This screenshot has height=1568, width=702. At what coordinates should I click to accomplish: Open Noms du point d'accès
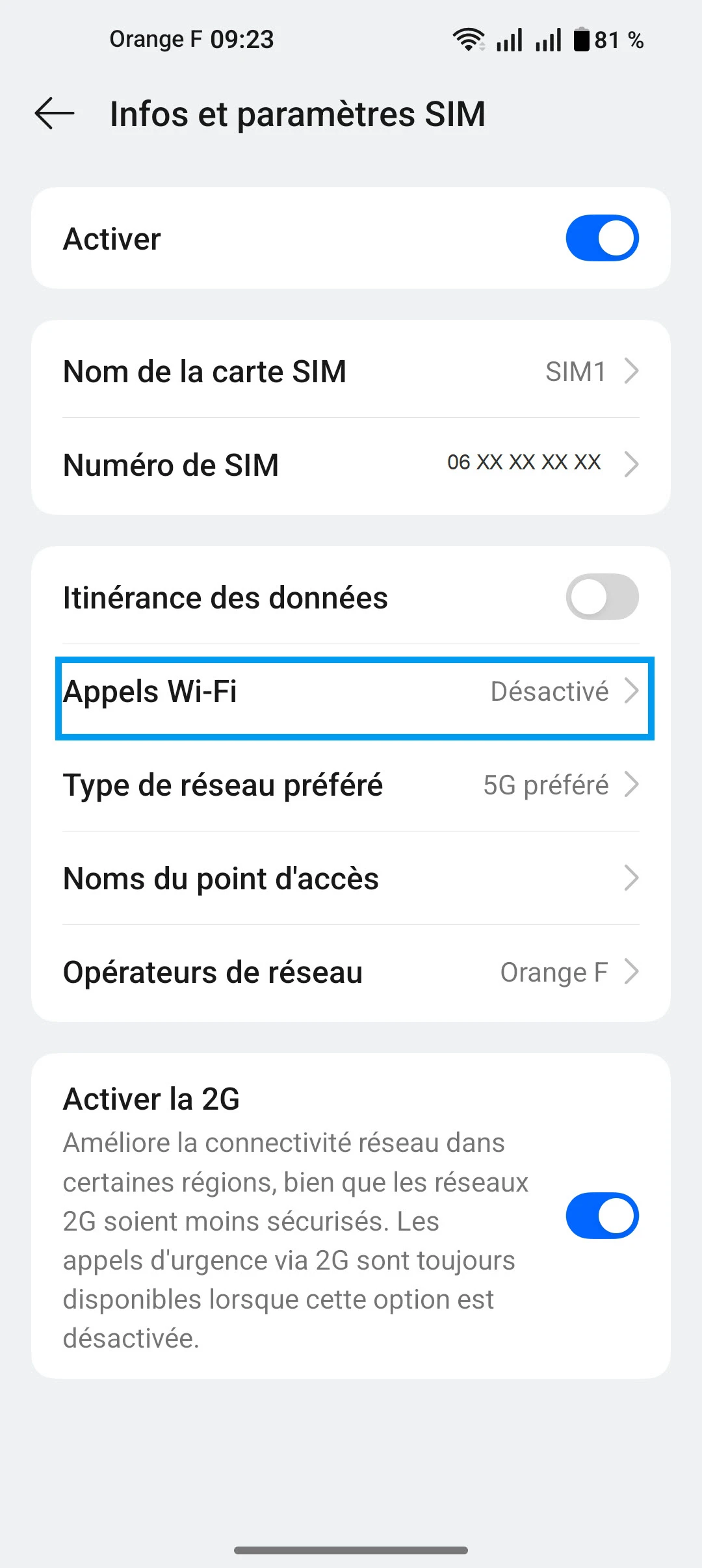point(351,878)
